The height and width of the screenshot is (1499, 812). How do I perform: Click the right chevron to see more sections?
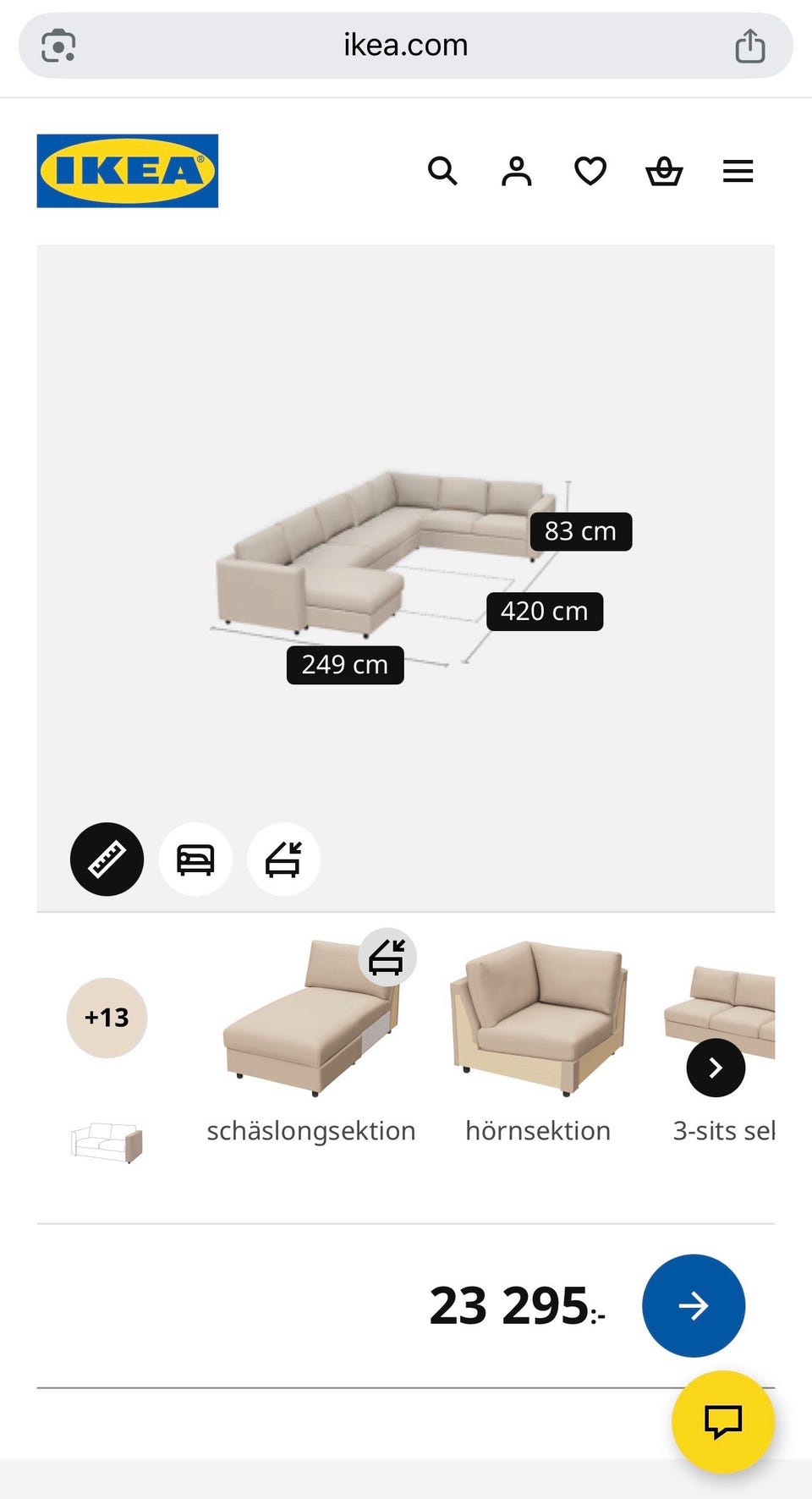(715, 1068)
